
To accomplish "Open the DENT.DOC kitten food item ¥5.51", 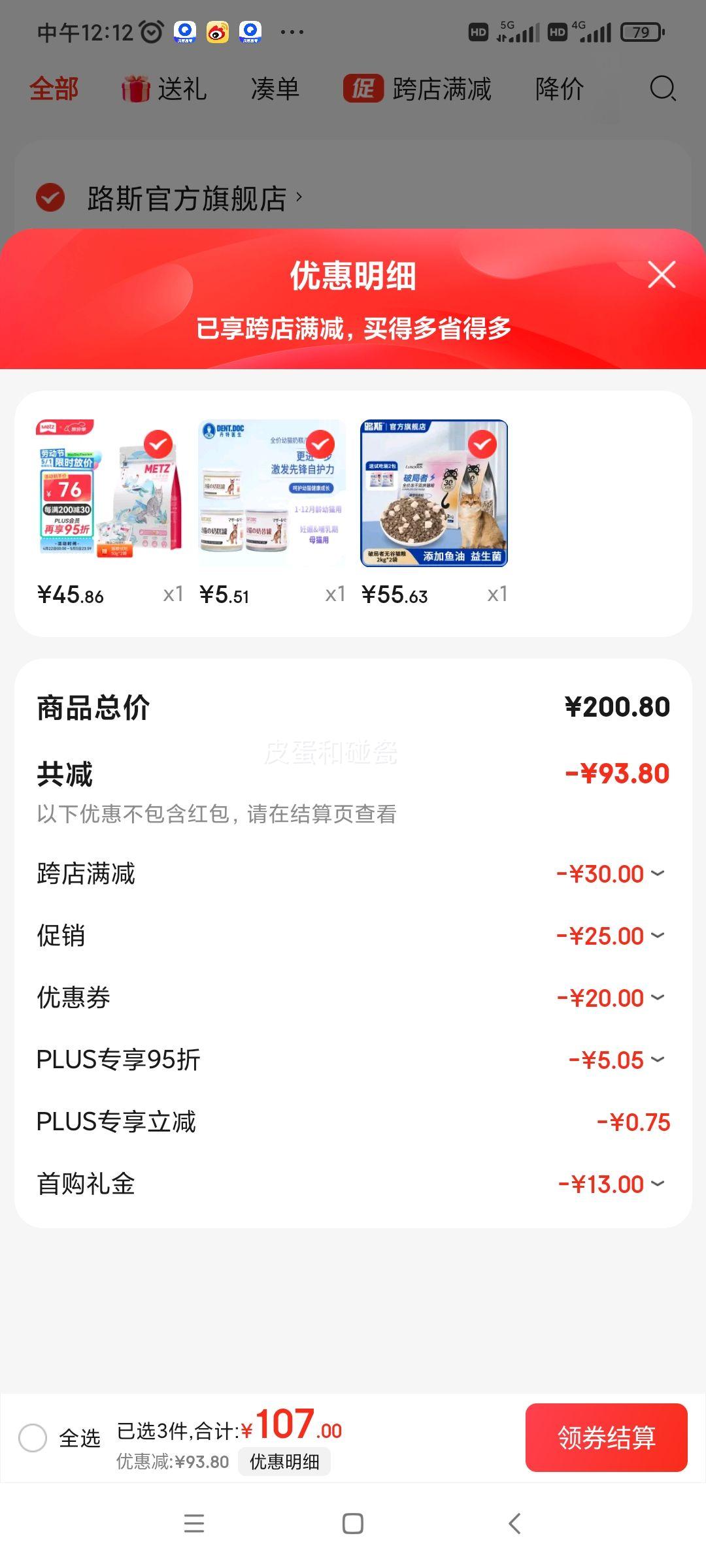I will [271, 493].
